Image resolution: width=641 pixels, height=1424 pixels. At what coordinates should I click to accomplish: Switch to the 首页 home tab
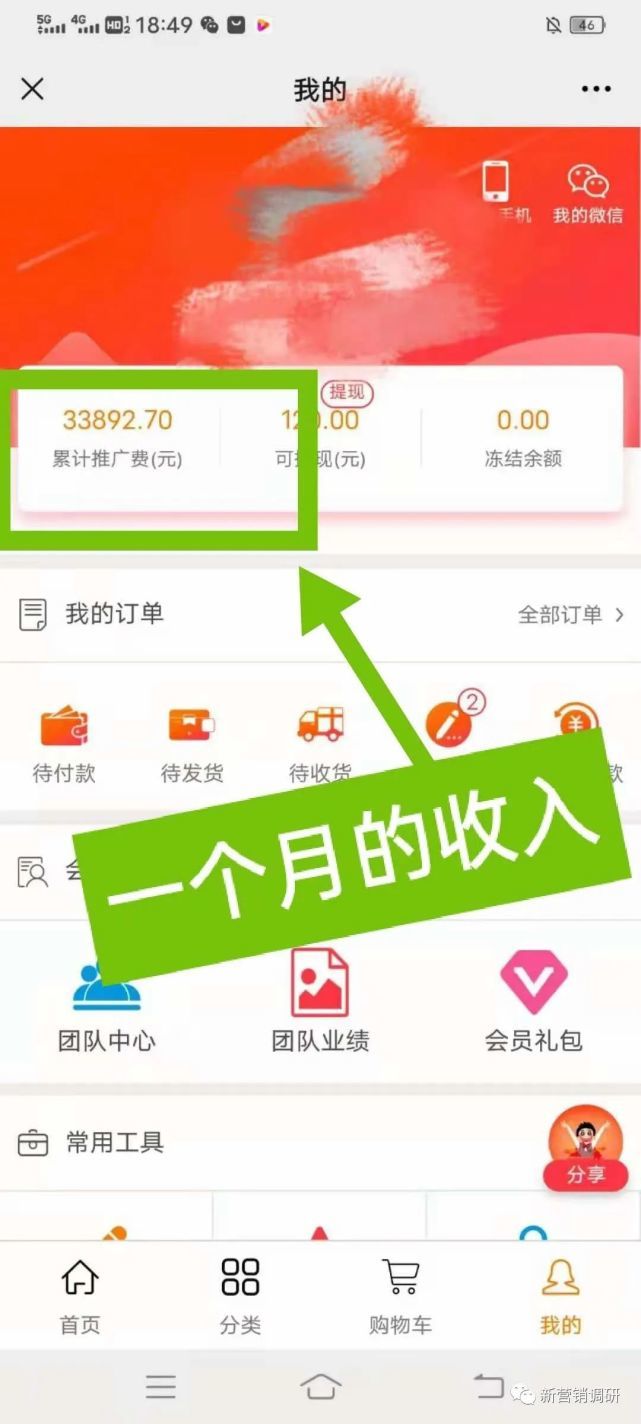point(80,1296)
